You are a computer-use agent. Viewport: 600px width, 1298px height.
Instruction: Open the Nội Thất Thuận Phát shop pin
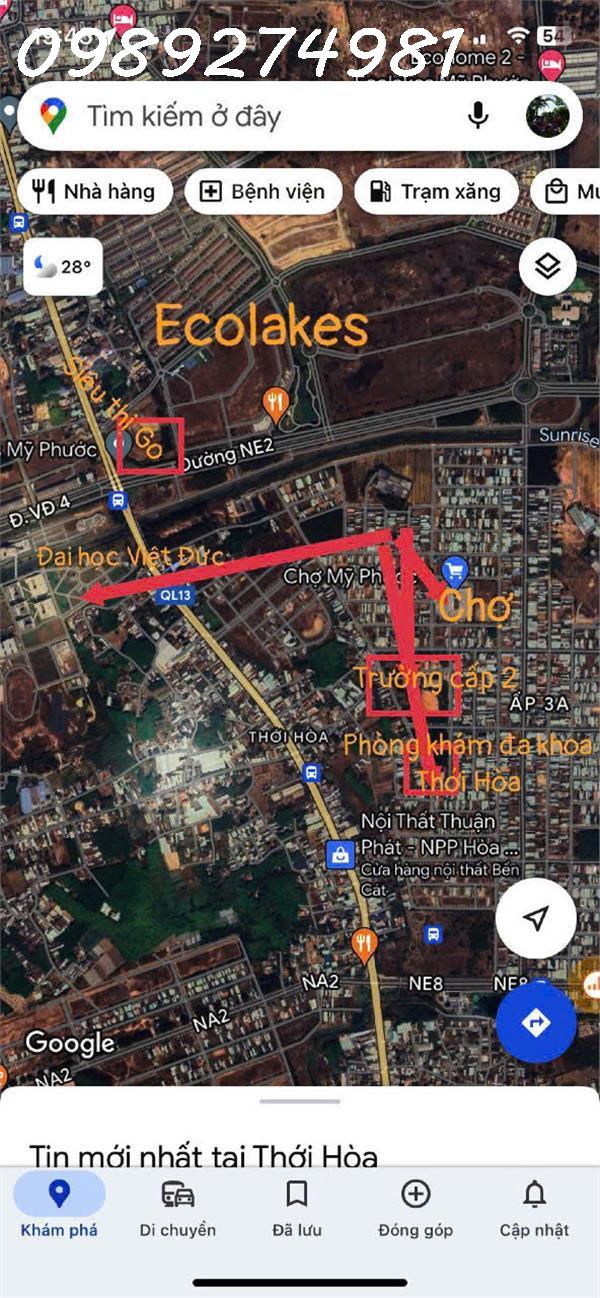pyautogui.click(x=341, y=855)
